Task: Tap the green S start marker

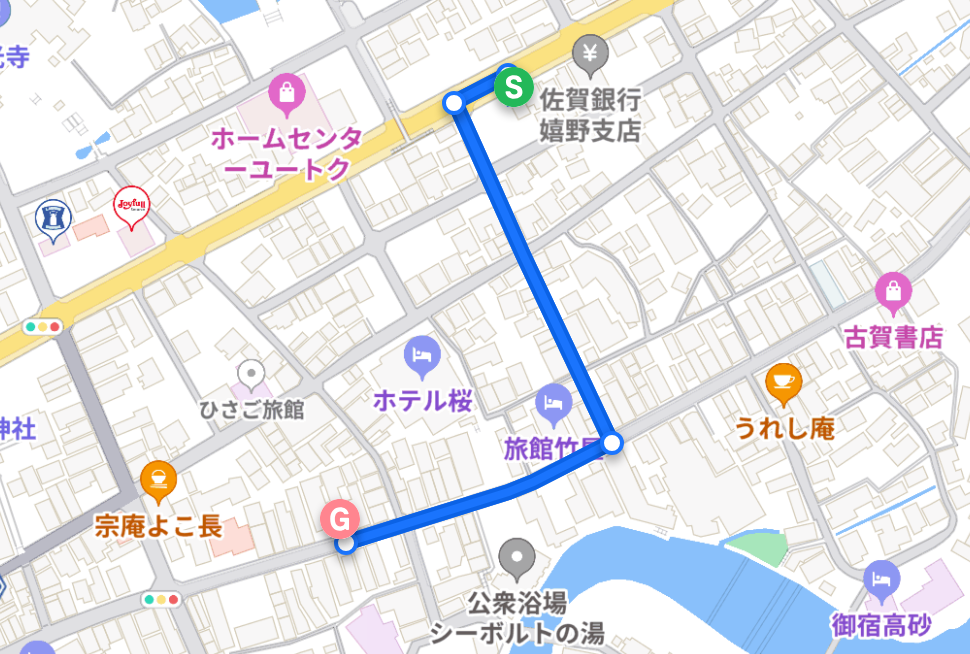Action: coord(512,86)
